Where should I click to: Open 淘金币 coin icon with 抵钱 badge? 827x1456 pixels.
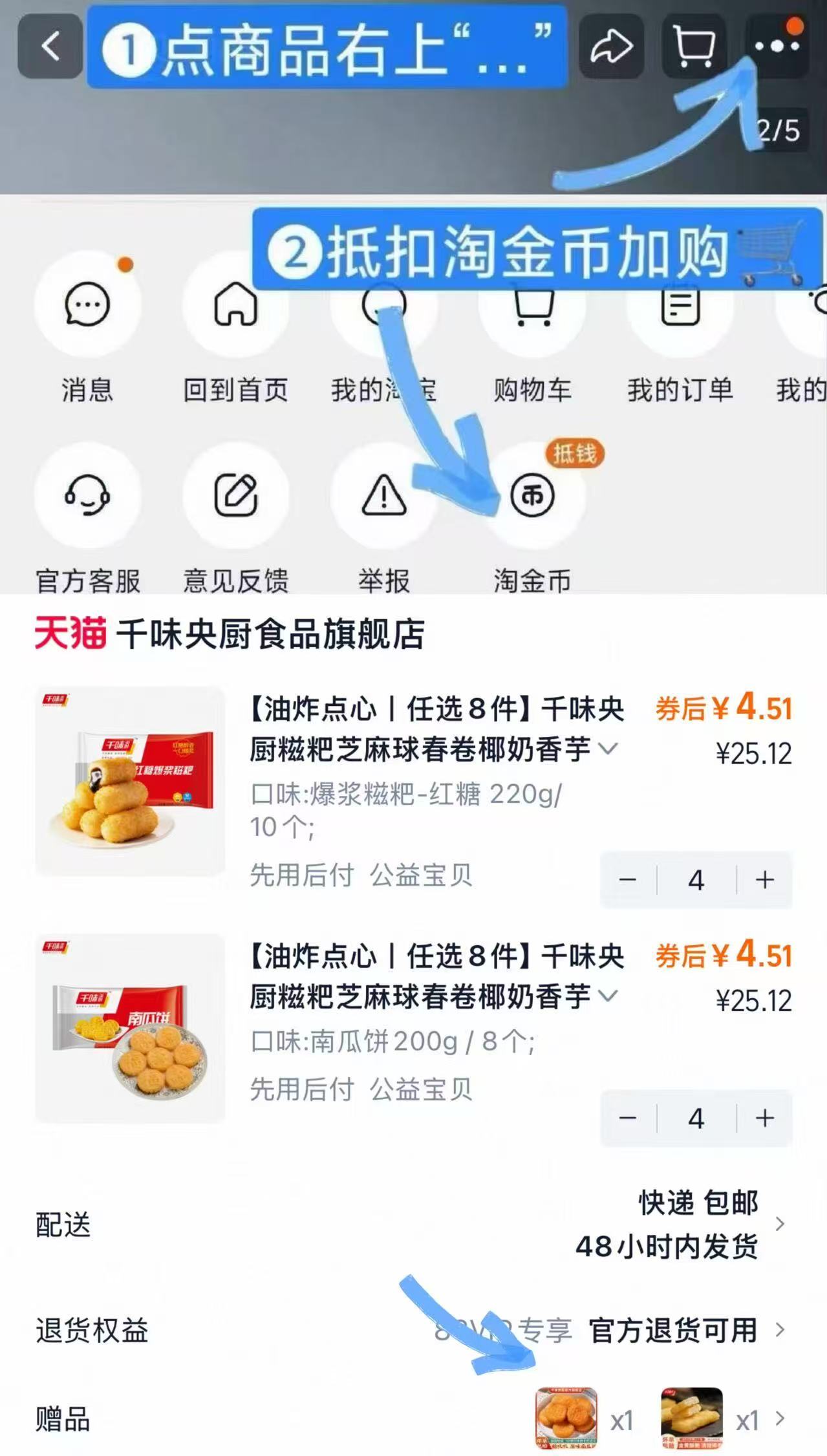(x=532, y=495)
